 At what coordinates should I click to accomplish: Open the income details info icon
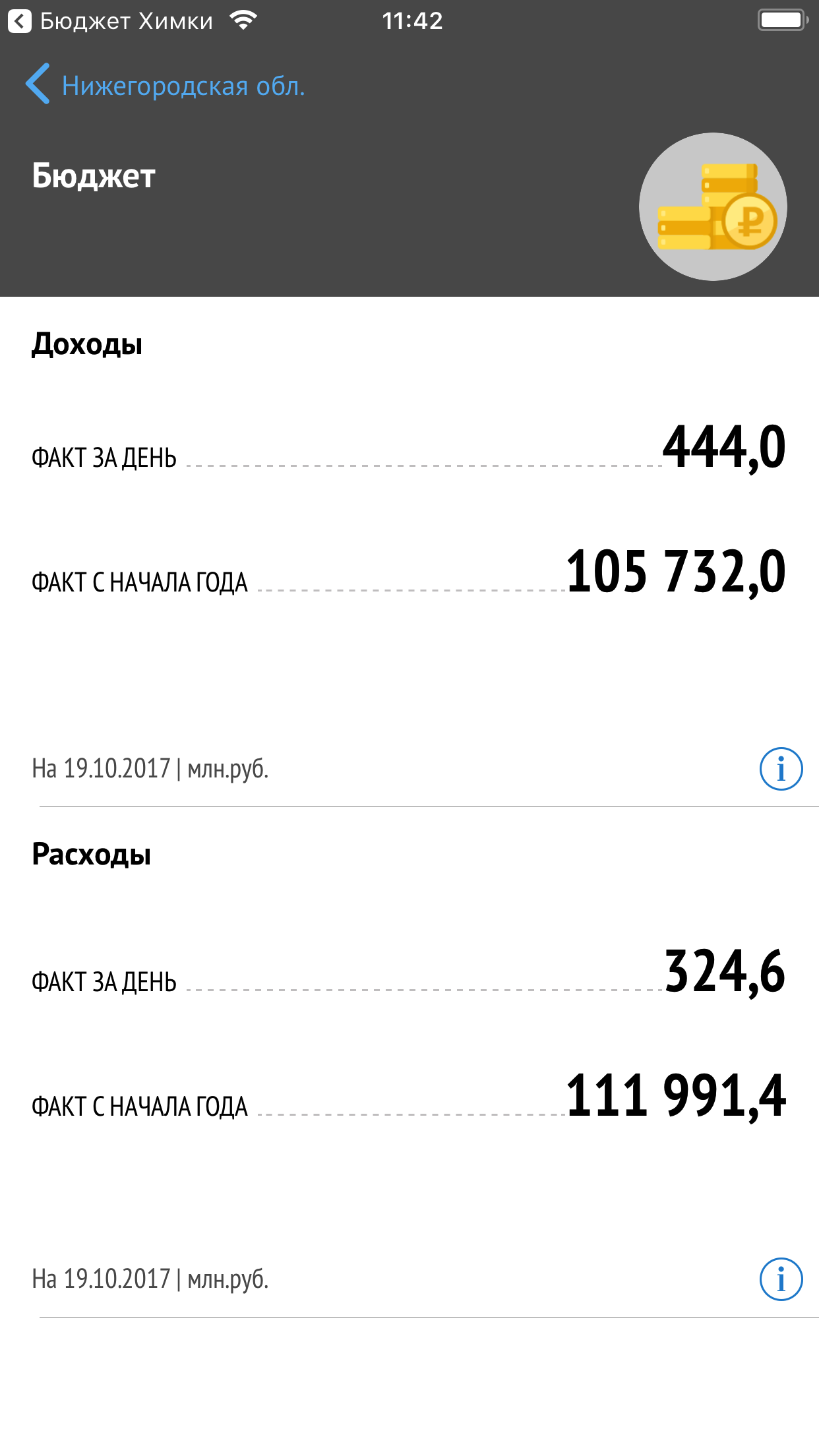click(781, 768)
